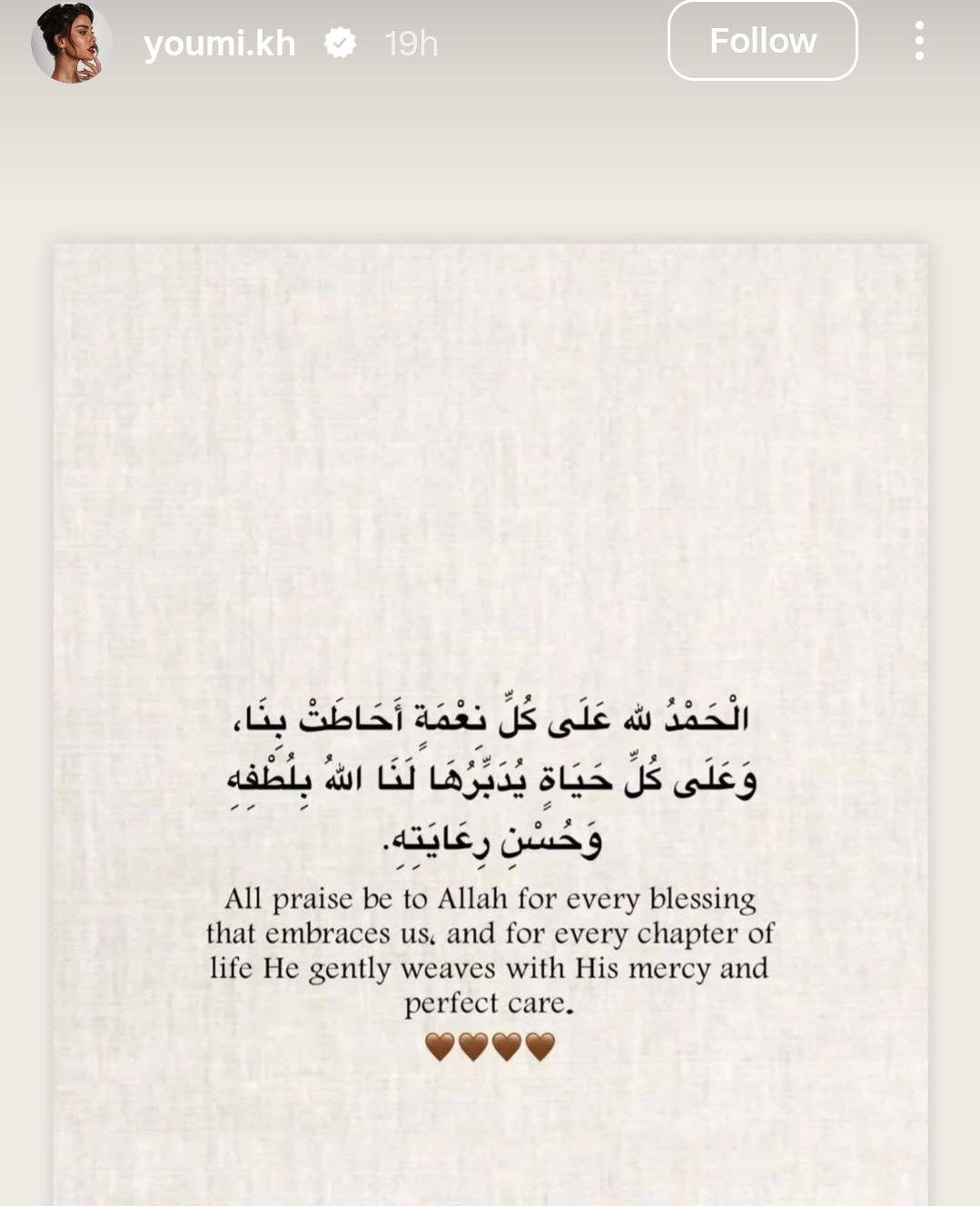Open the youmi.kh username link
The height and width of the screenshot is (1206, 980).
click(x=219, y=43)
